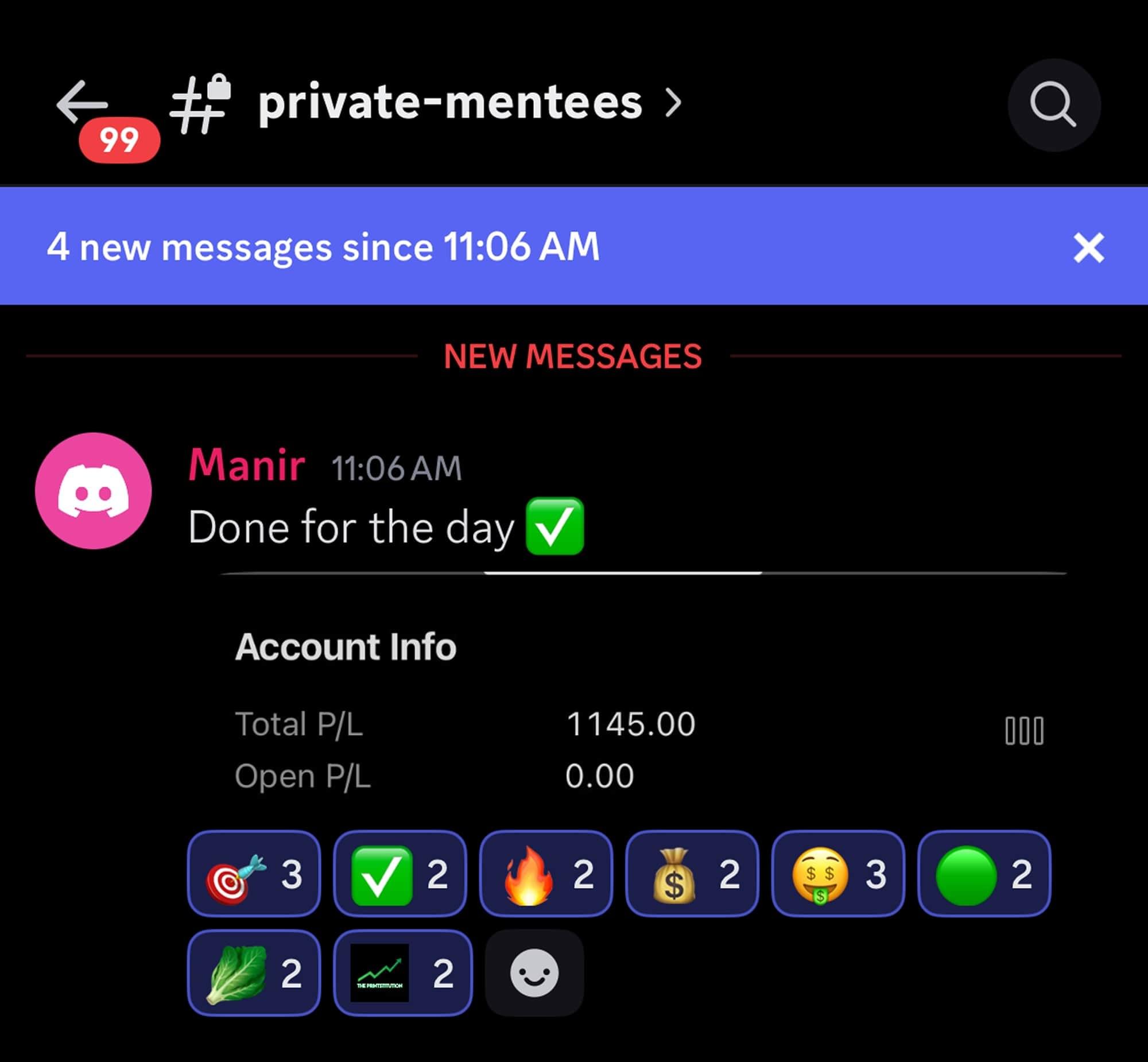Add the green checkmark reaction
This screenshot has width=1148, height=1062.
tap(400, 874)
